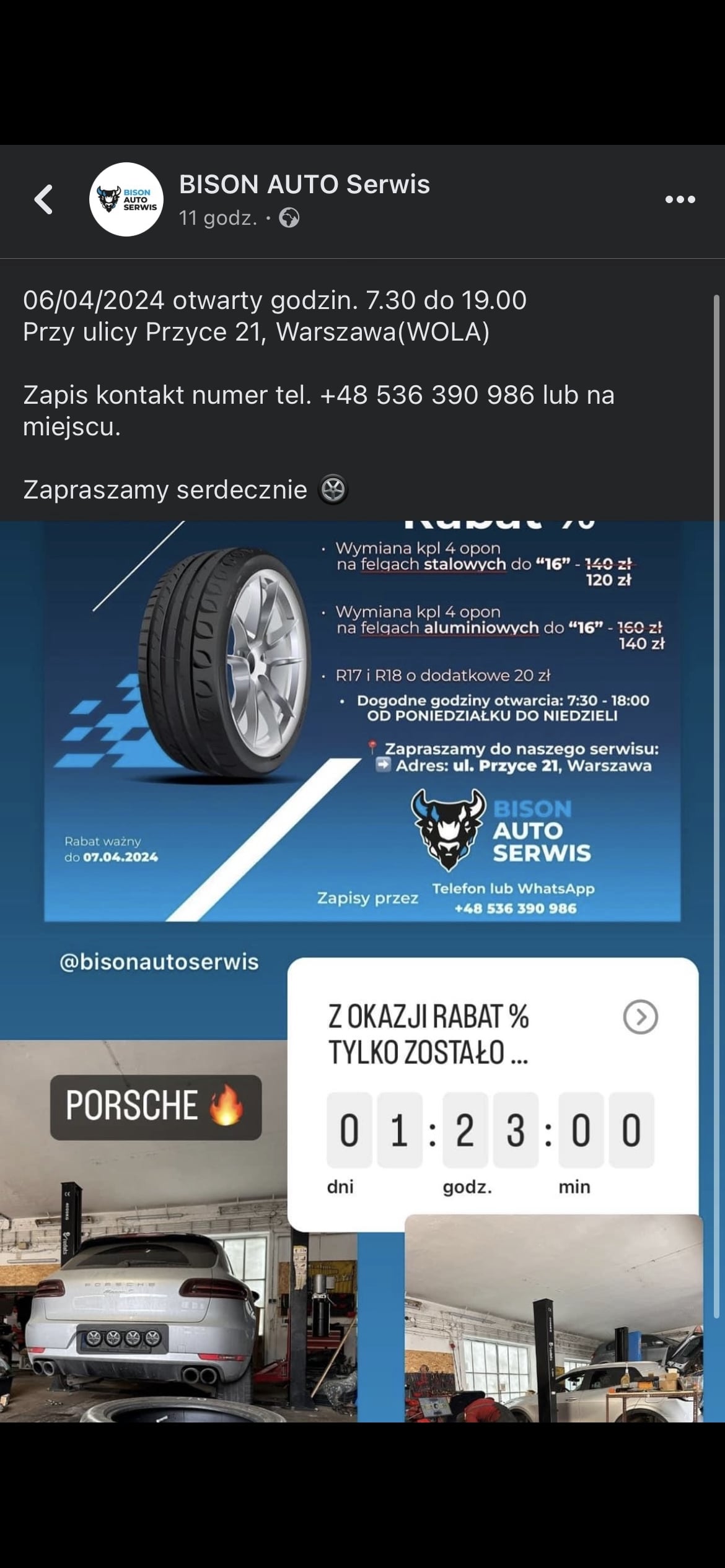The height and width of the screenshot is (1568, 725).
Task: Open the BISON AUTO Serwis page name
Action: 304,185
